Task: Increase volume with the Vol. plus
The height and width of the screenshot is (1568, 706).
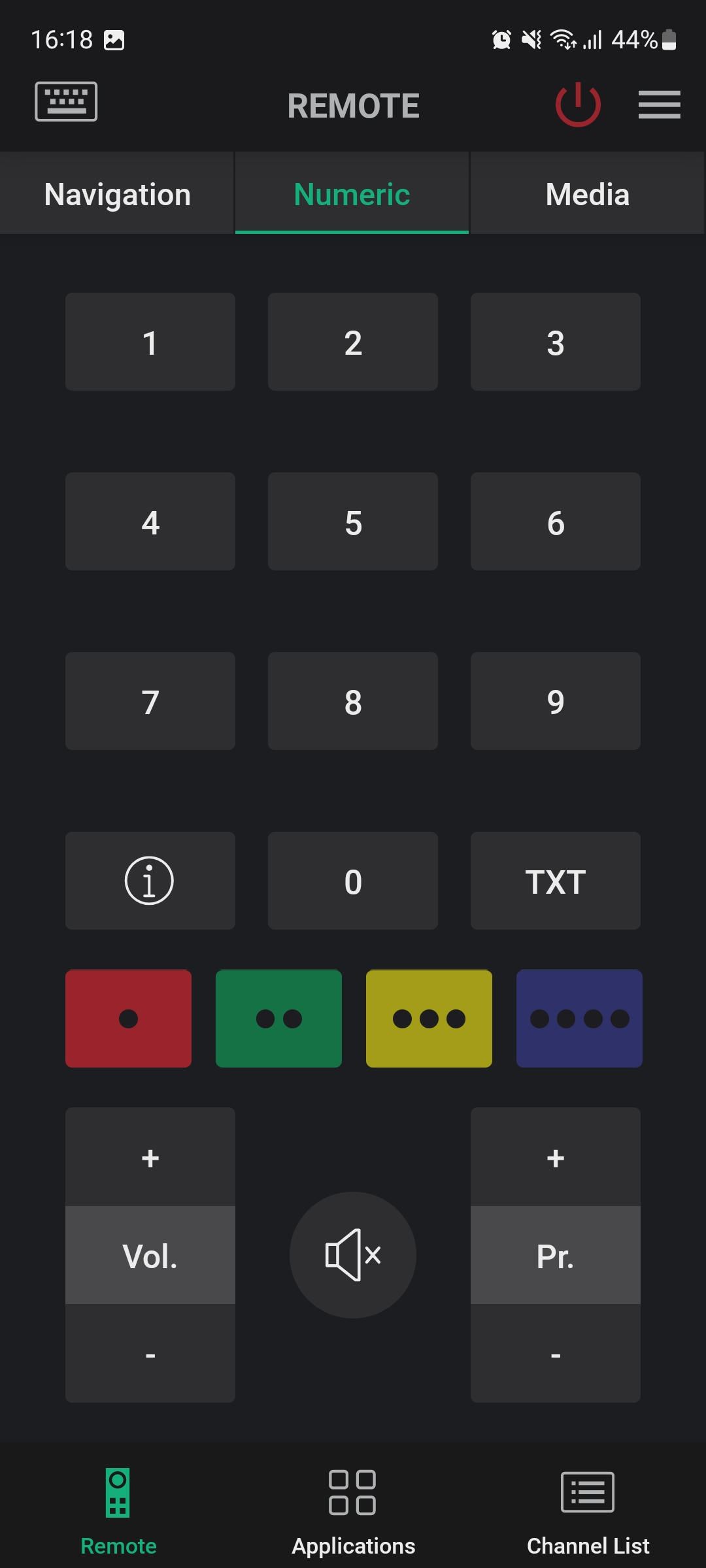Action: pos(150,1158)
